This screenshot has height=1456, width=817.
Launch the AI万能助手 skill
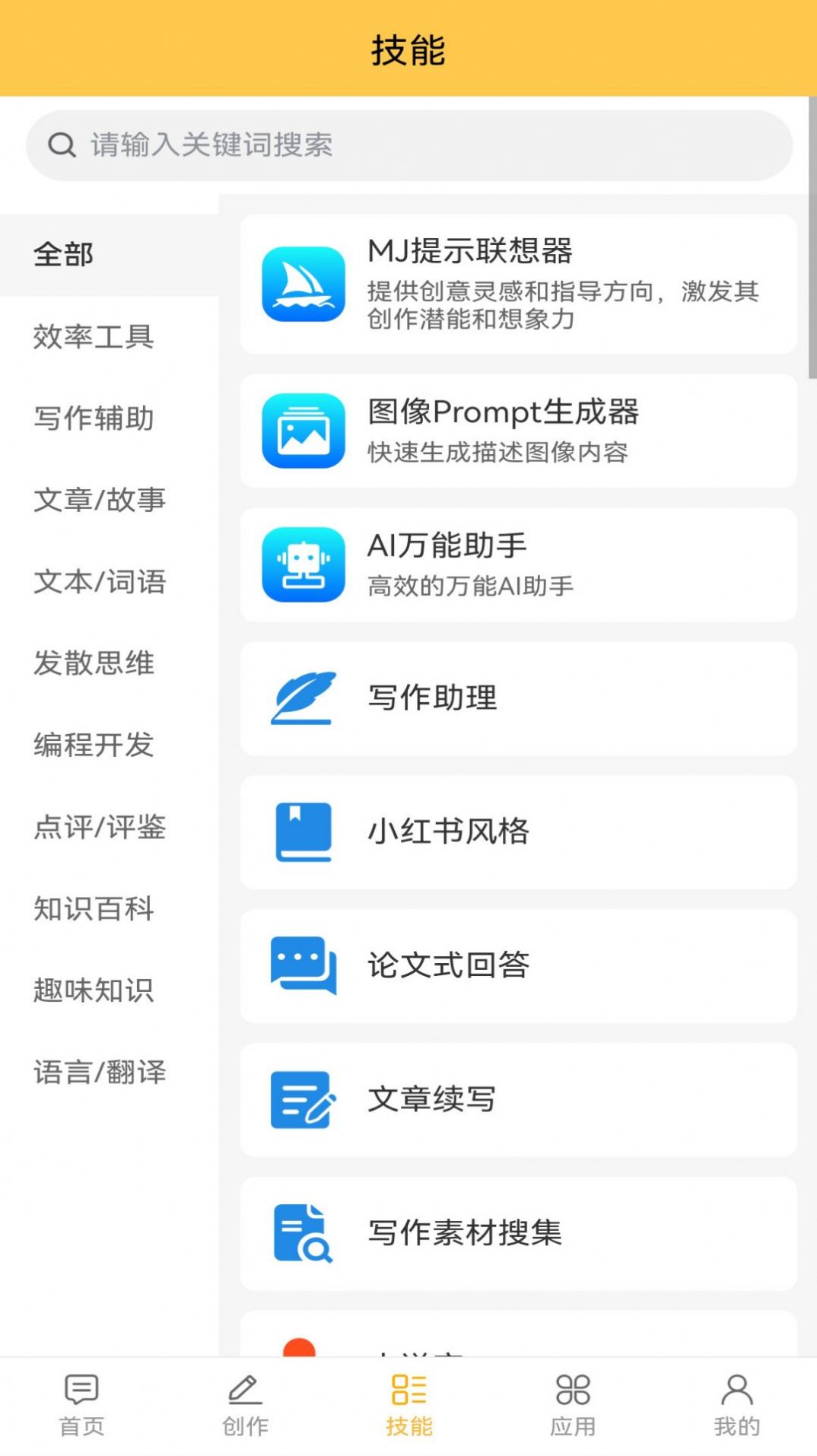518,564
